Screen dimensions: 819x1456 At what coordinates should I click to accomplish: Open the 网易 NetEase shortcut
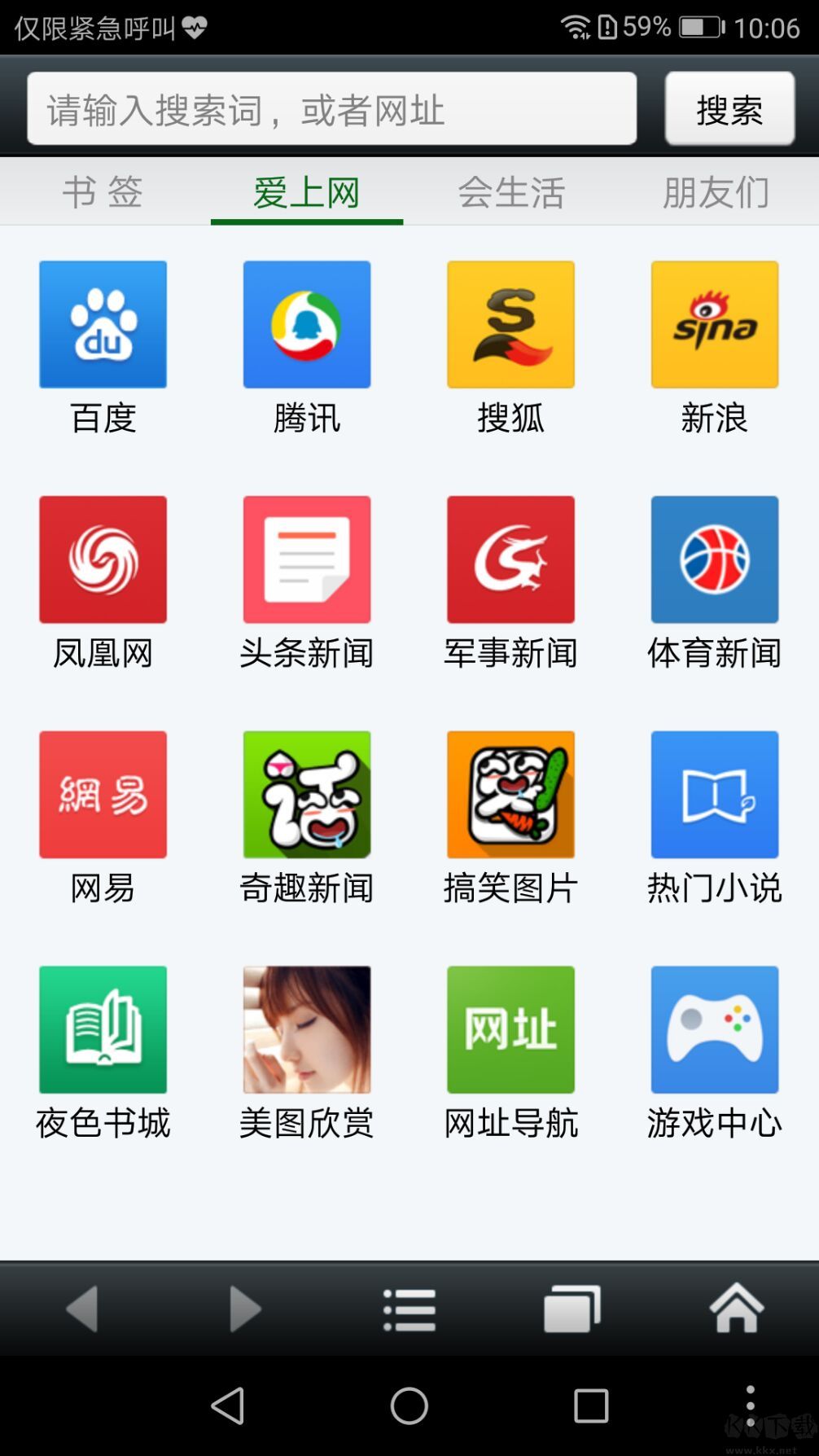(x=103, y=793)
